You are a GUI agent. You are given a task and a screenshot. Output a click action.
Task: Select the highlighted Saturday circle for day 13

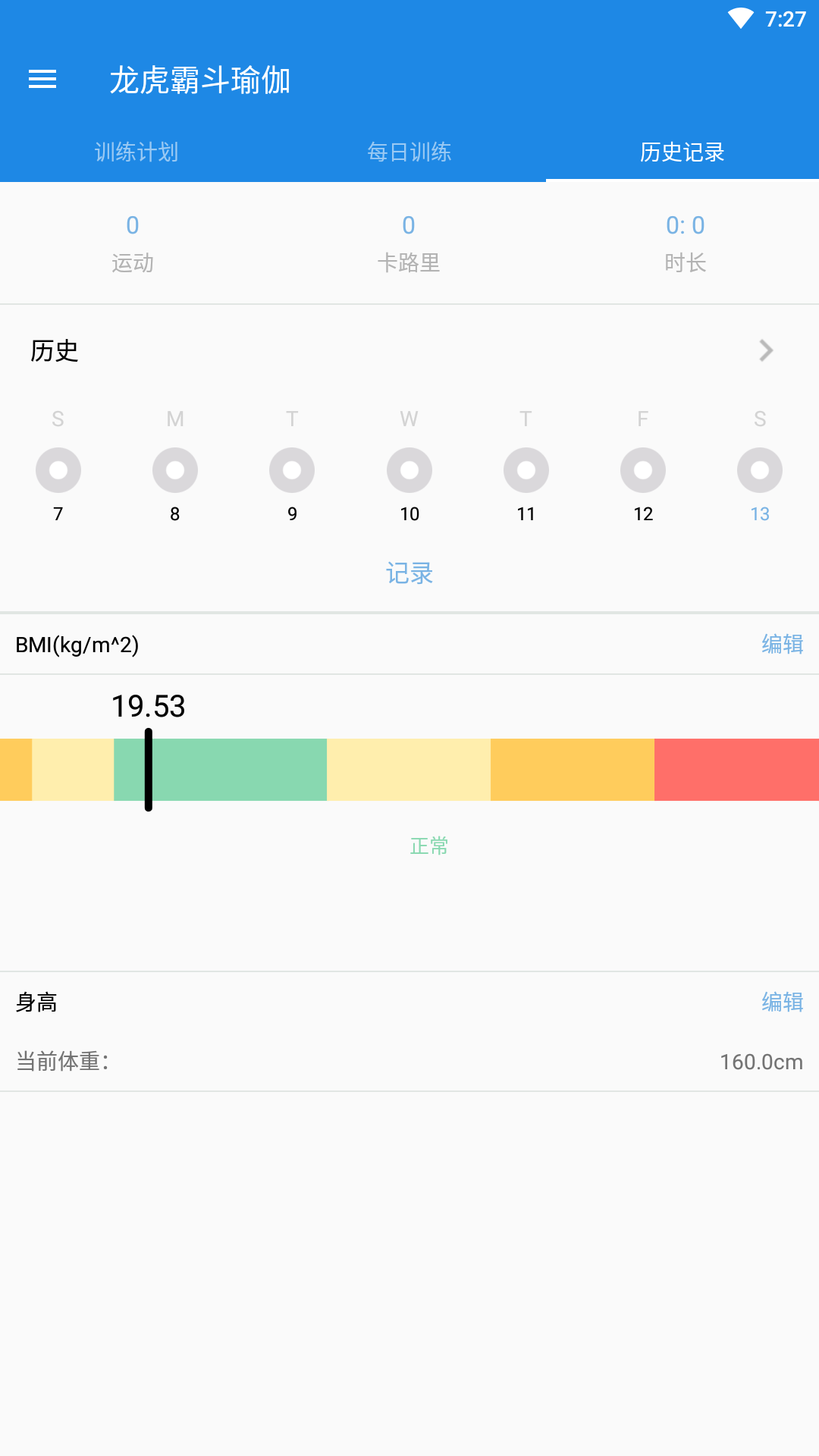coord(760,469)
